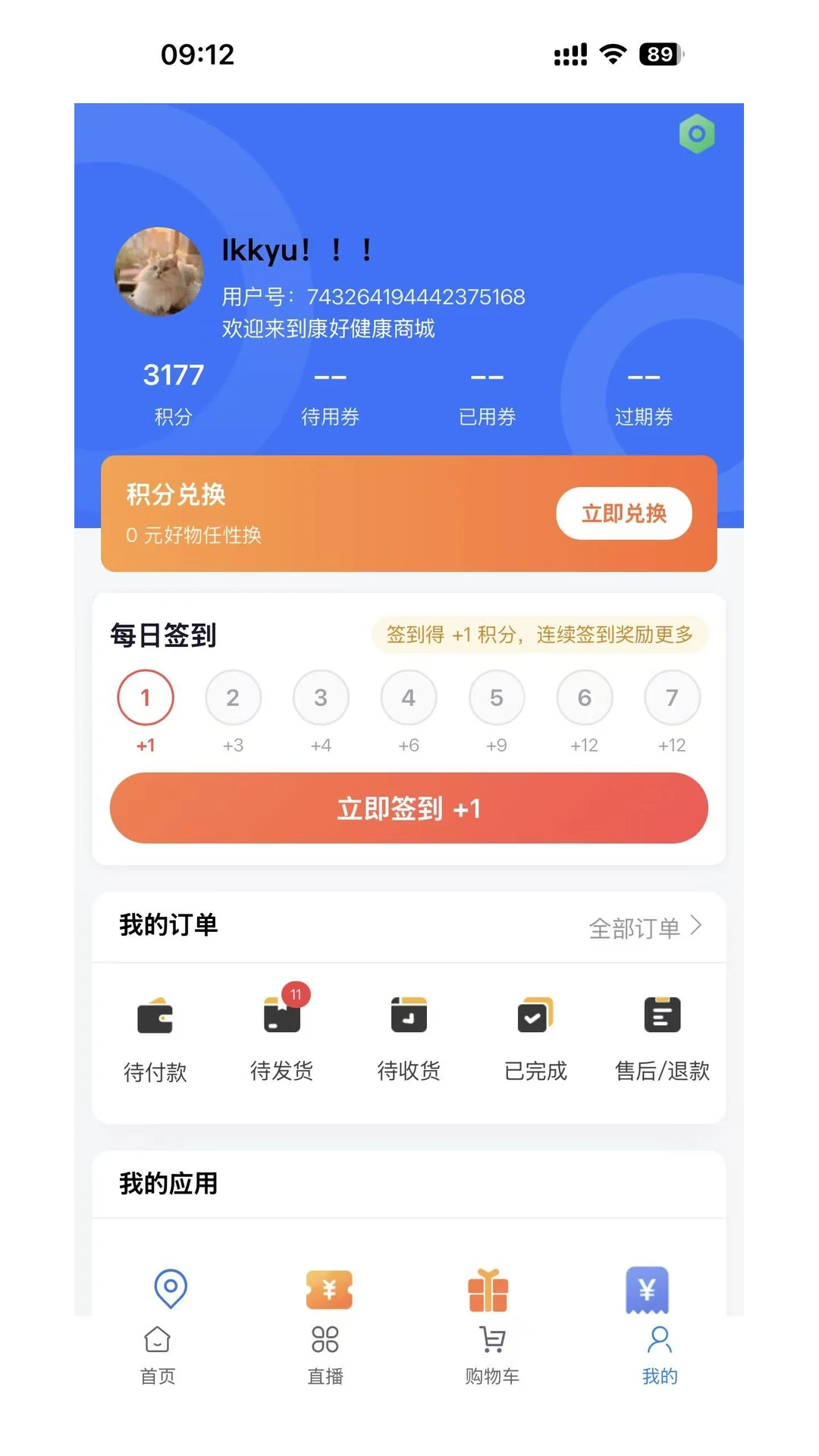The width and height of the screenshot is (819, 1456).
Task: Tap the 立即兑换 redeem button
Action: click(624, 513)
